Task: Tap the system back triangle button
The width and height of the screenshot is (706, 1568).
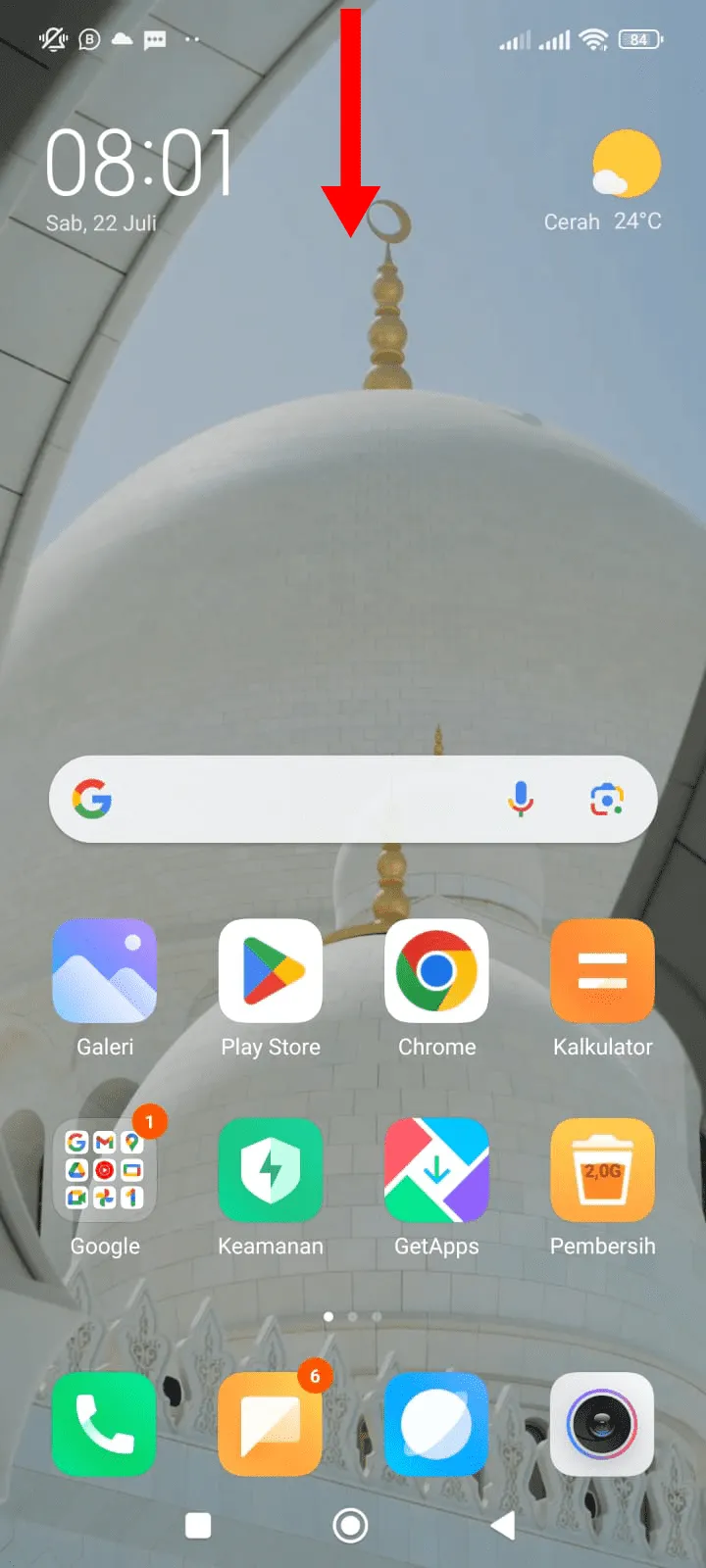Action: tap(502, 1526)
